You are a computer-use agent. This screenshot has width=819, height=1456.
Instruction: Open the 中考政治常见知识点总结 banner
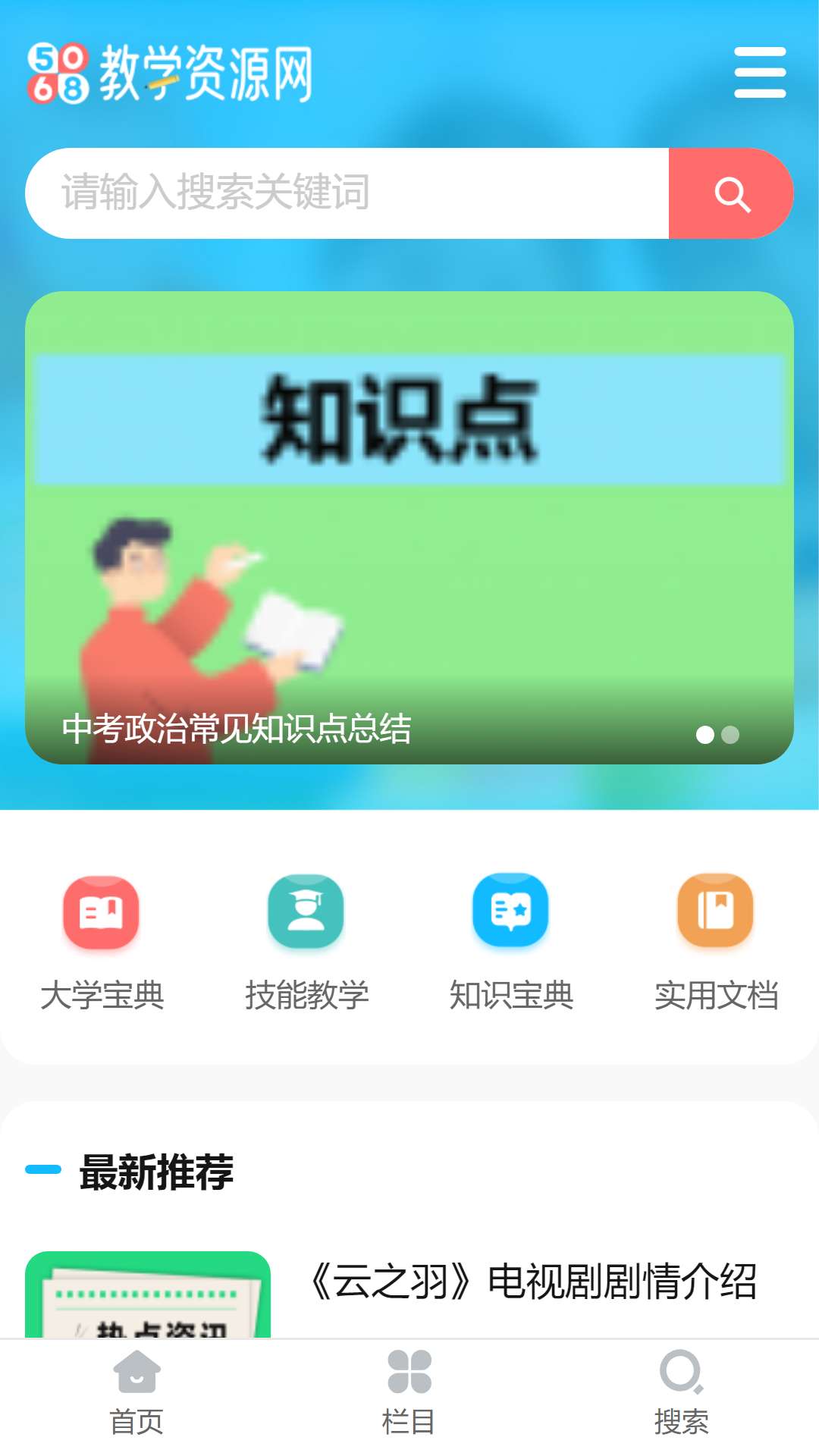(x=409, y=528)
